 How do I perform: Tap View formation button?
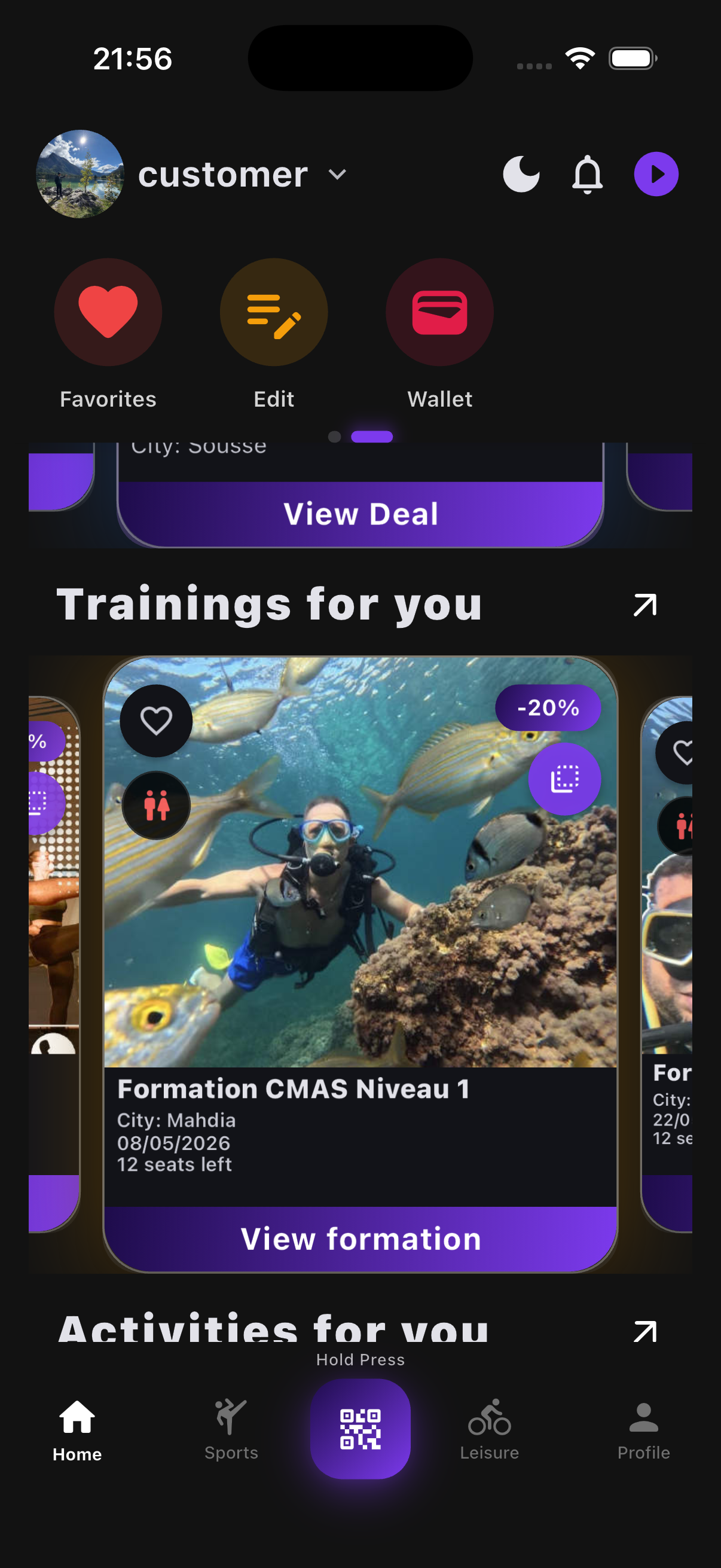click(360, 1238)
